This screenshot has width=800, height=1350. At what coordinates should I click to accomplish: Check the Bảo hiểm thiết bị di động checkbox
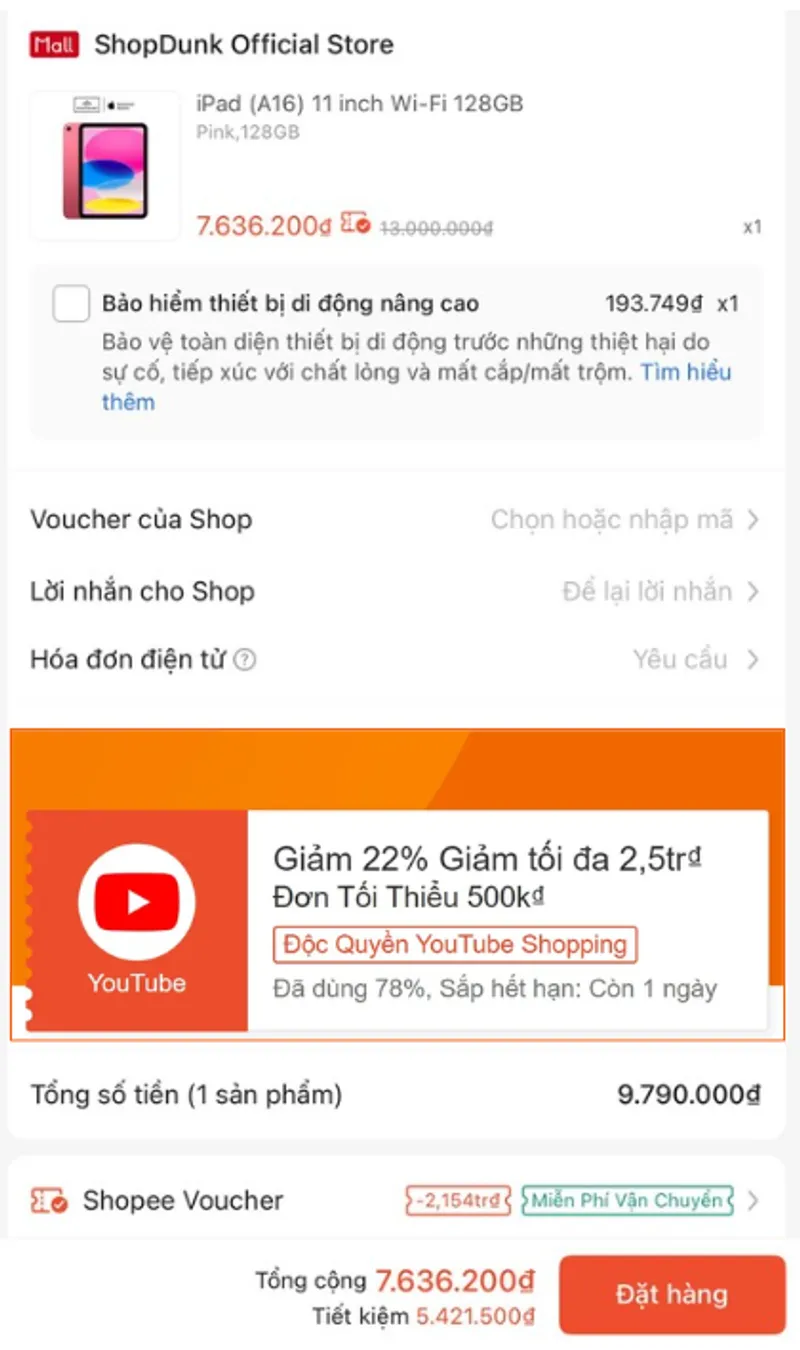(x=72, y=304)
